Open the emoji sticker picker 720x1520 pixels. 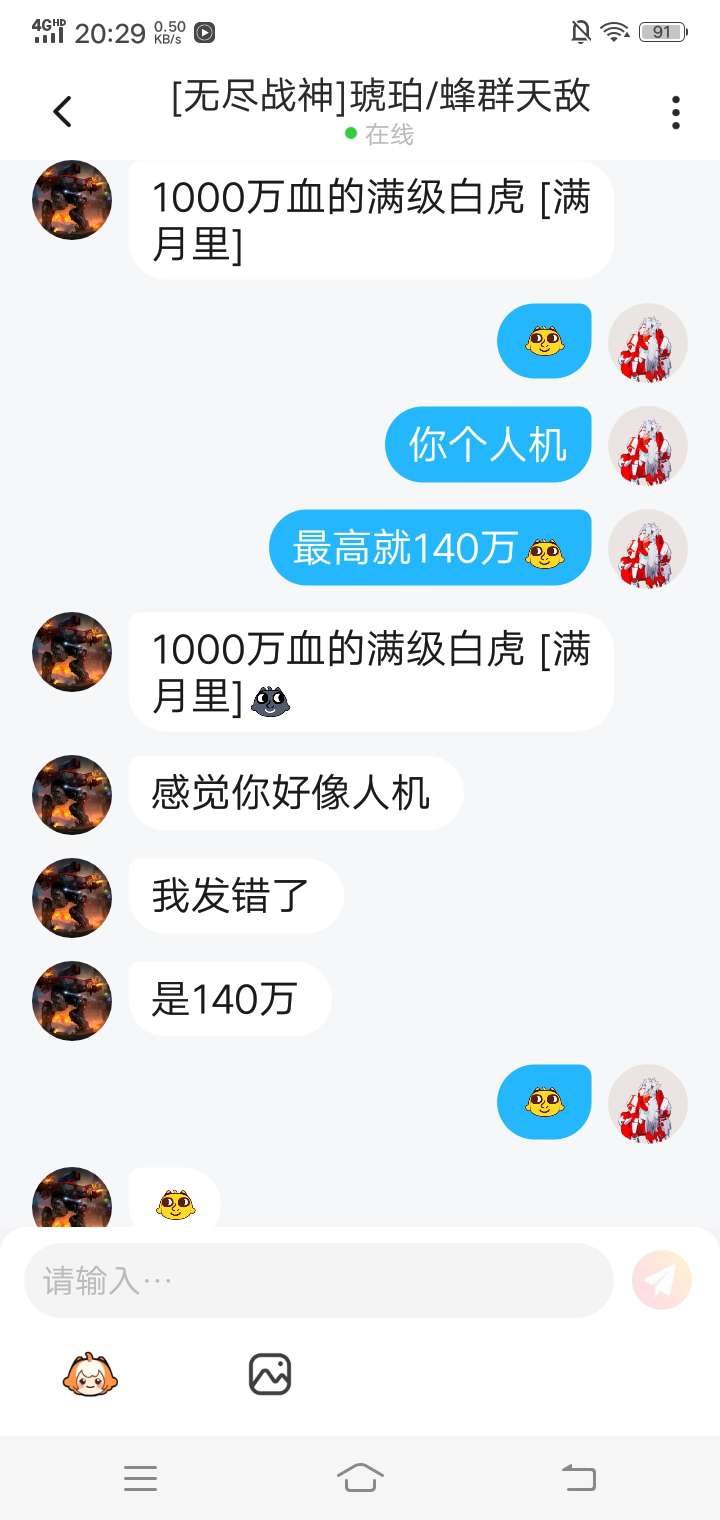click(91, 1375)
